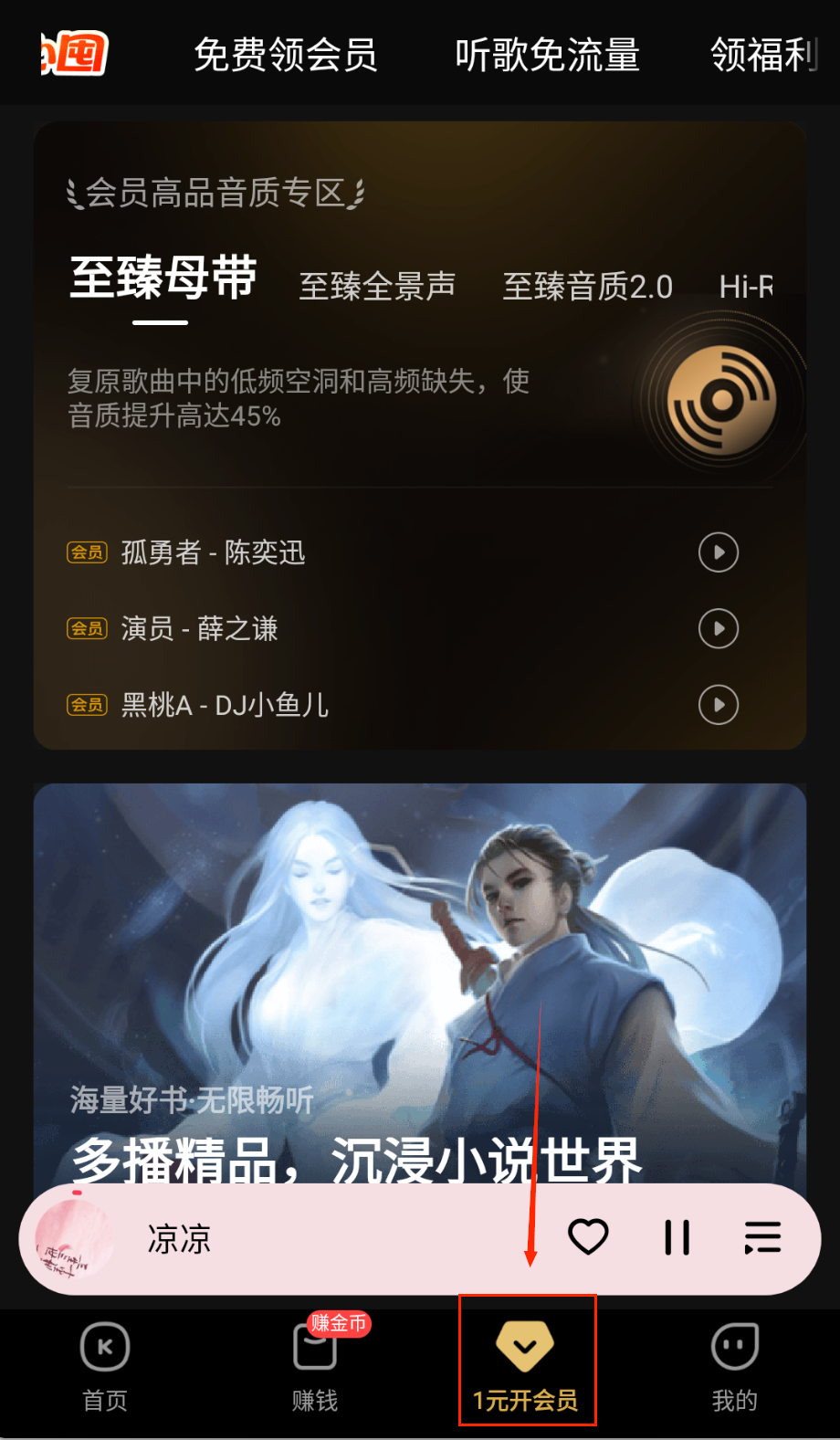Pause the current song 凉凉
Screen dimensions: 840x1440
677,1237
